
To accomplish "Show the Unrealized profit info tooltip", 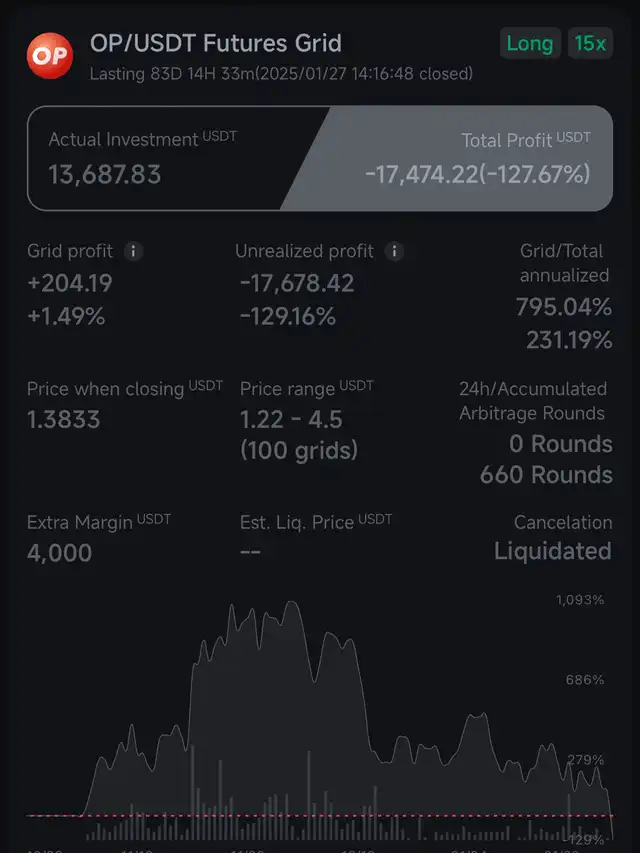I will coord(394,252).
